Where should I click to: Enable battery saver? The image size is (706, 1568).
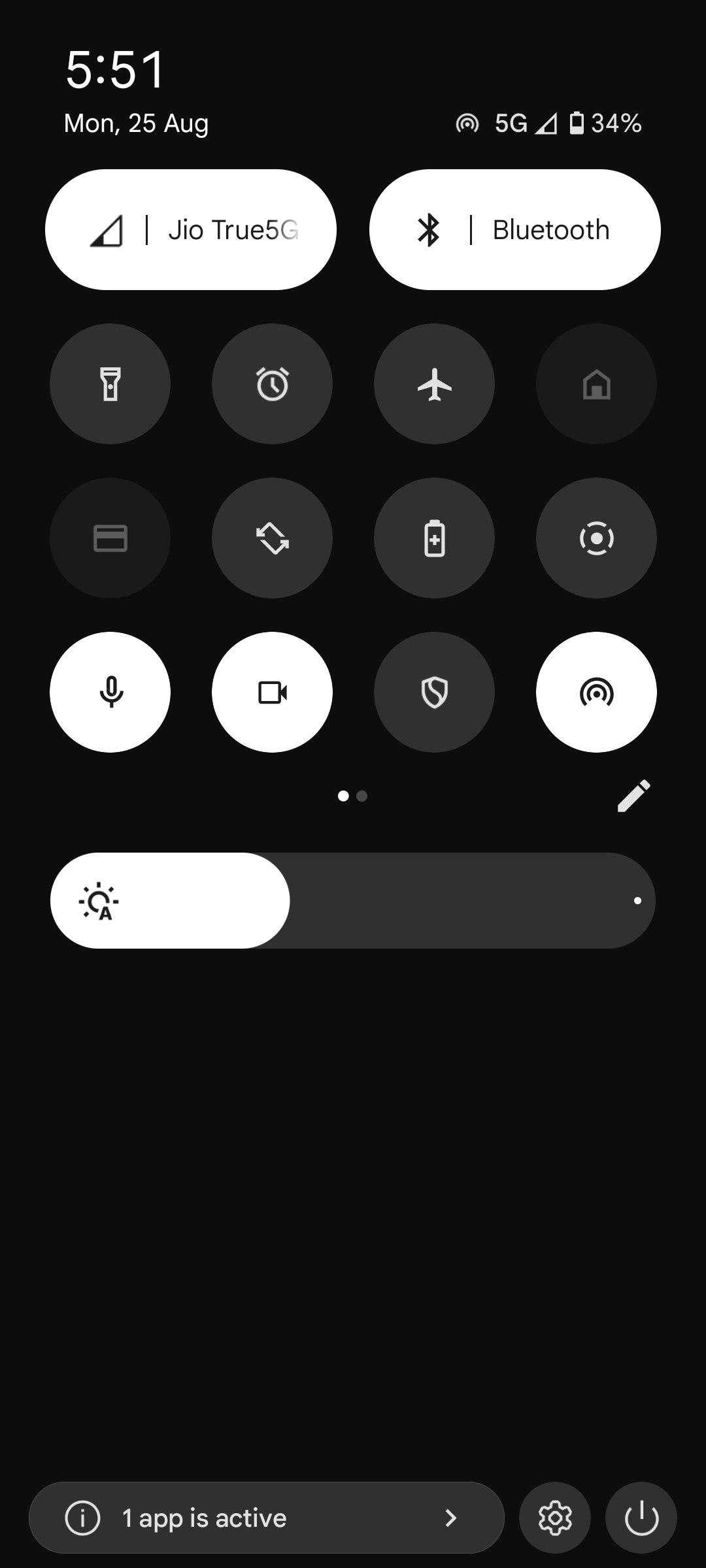tap(434, 538)
